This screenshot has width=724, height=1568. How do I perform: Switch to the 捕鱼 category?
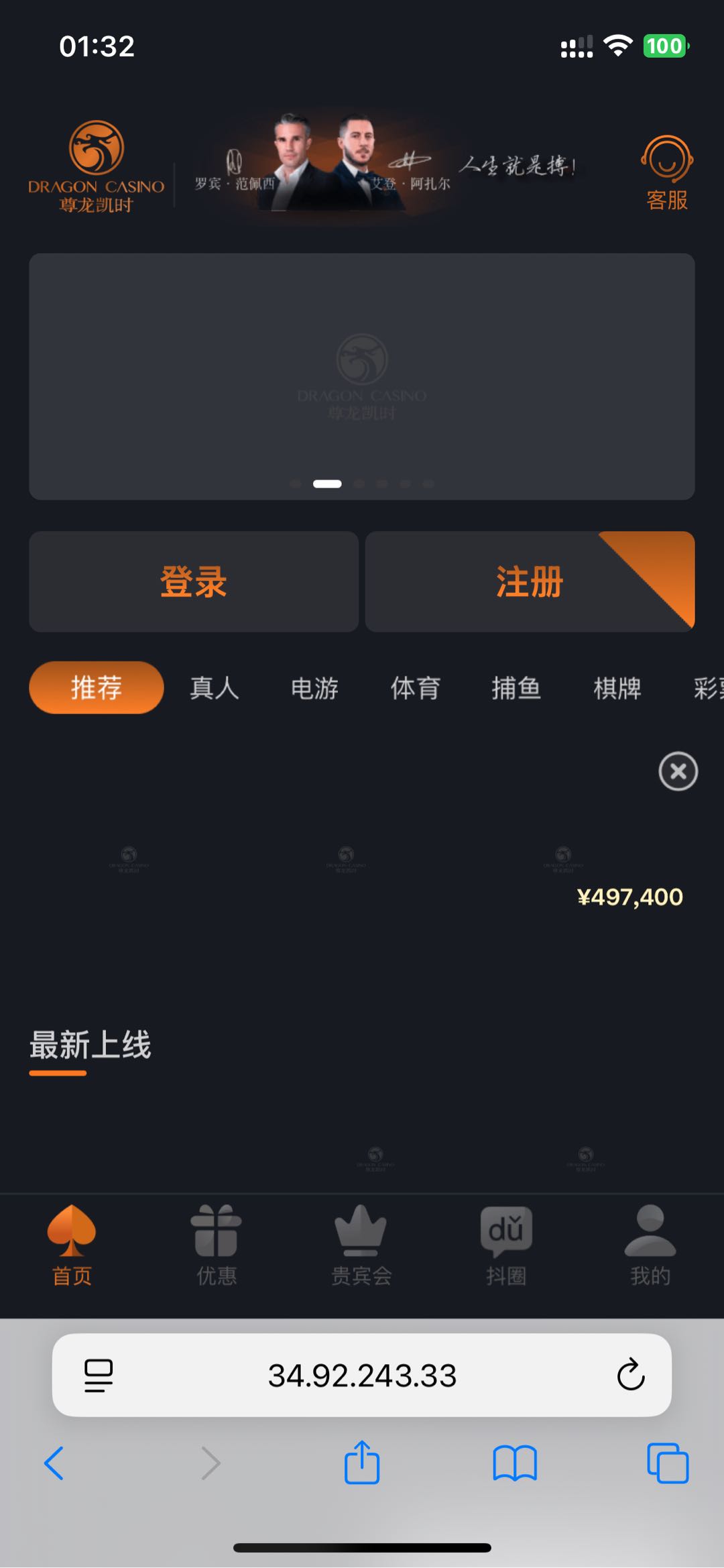(516, 688)
